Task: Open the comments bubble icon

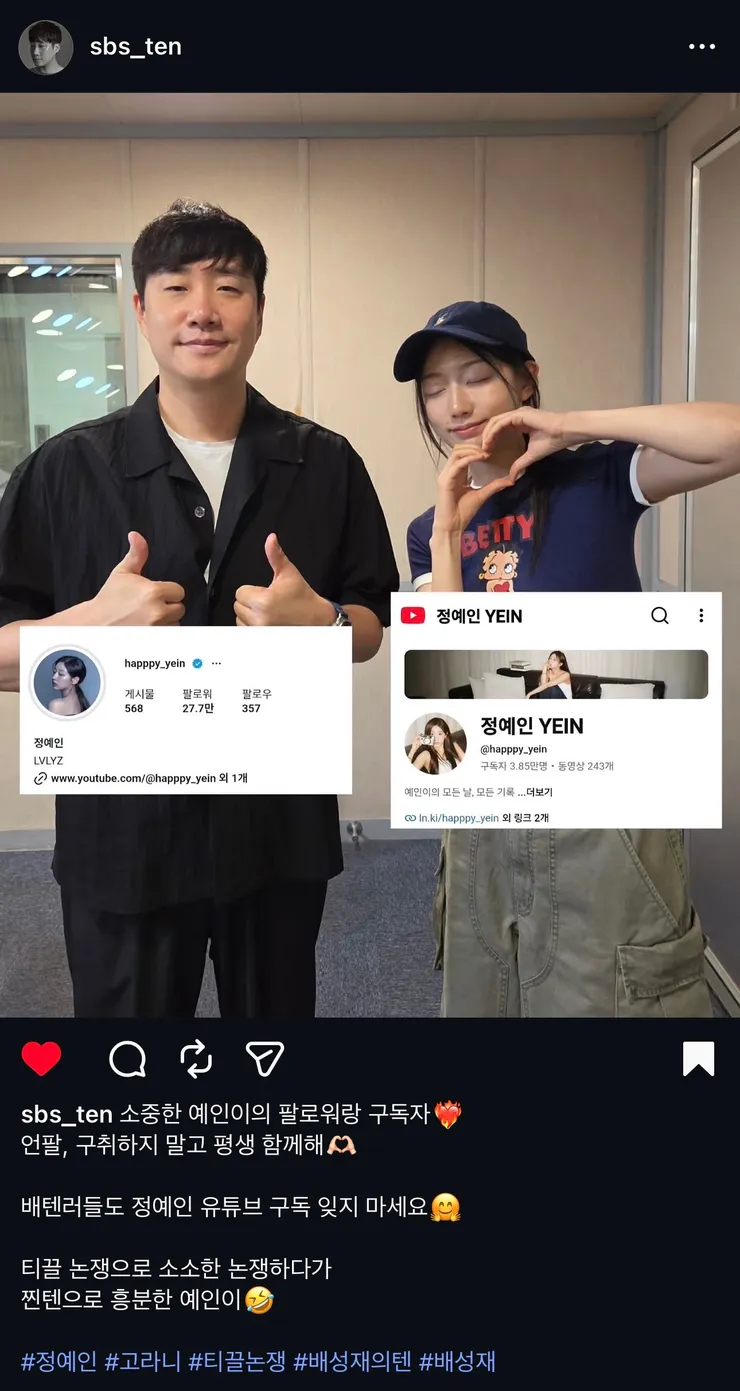Action: click(127, 1058)
